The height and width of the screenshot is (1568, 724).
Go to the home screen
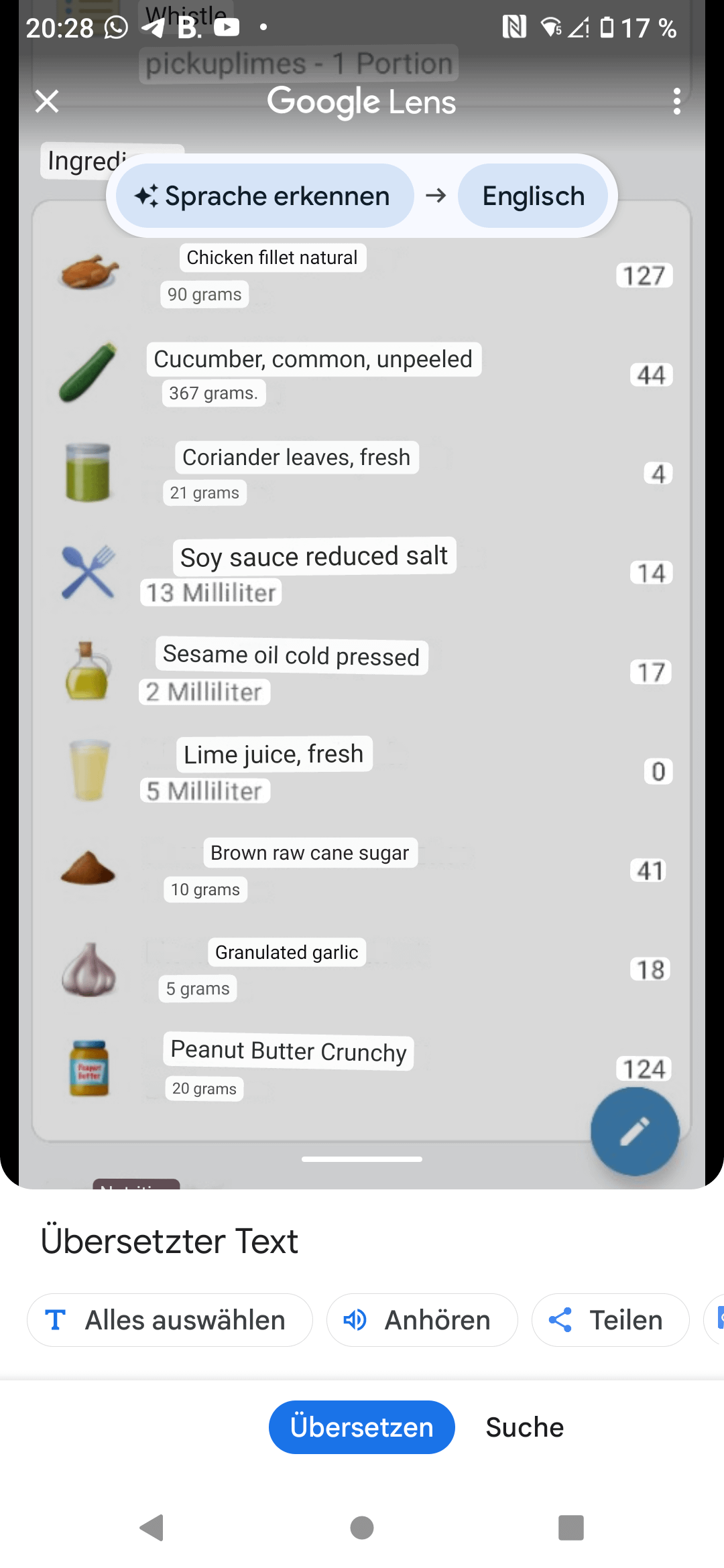[362, 1528]
